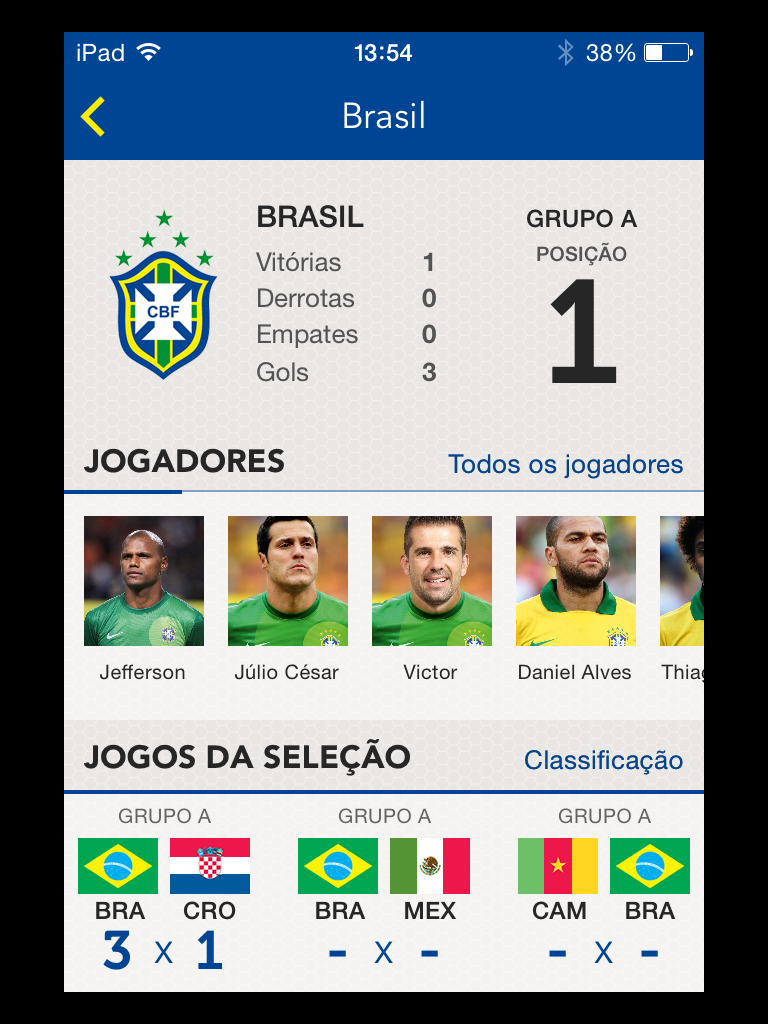Open the CAM x BRA match
The image size is (768, 1024).
(603, 890)
